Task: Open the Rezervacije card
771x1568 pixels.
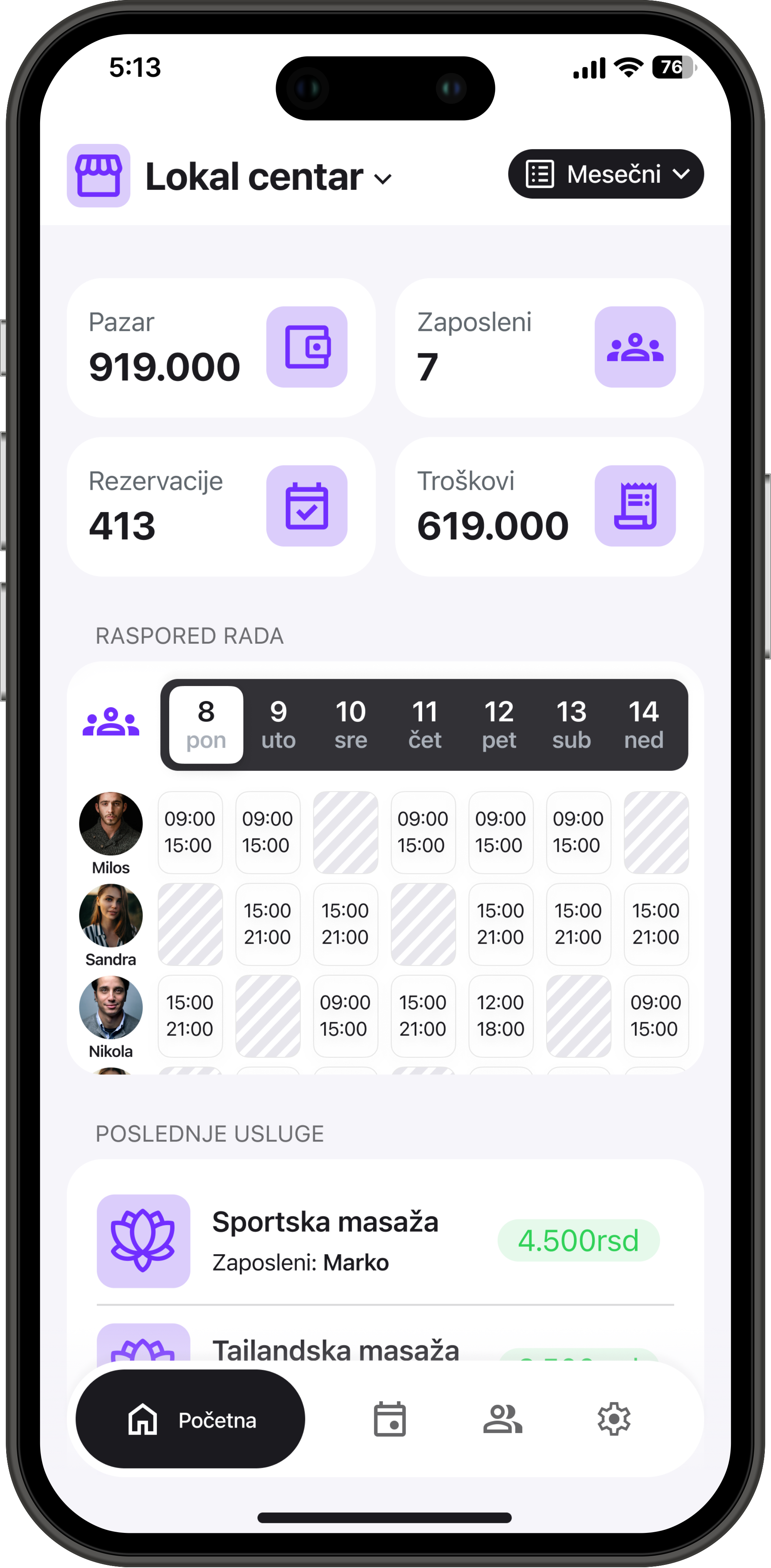Action: [x=221, y=506]
